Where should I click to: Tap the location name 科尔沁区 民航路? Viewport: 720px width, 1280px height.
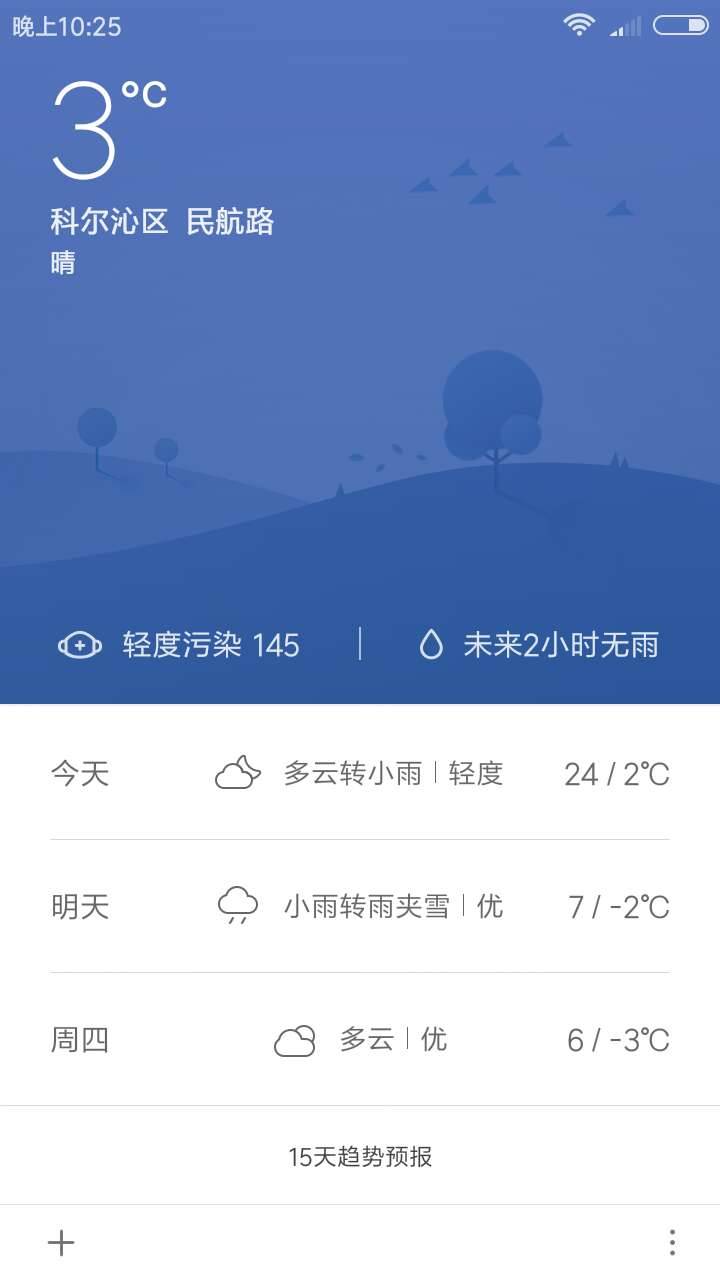click(165, 221)
